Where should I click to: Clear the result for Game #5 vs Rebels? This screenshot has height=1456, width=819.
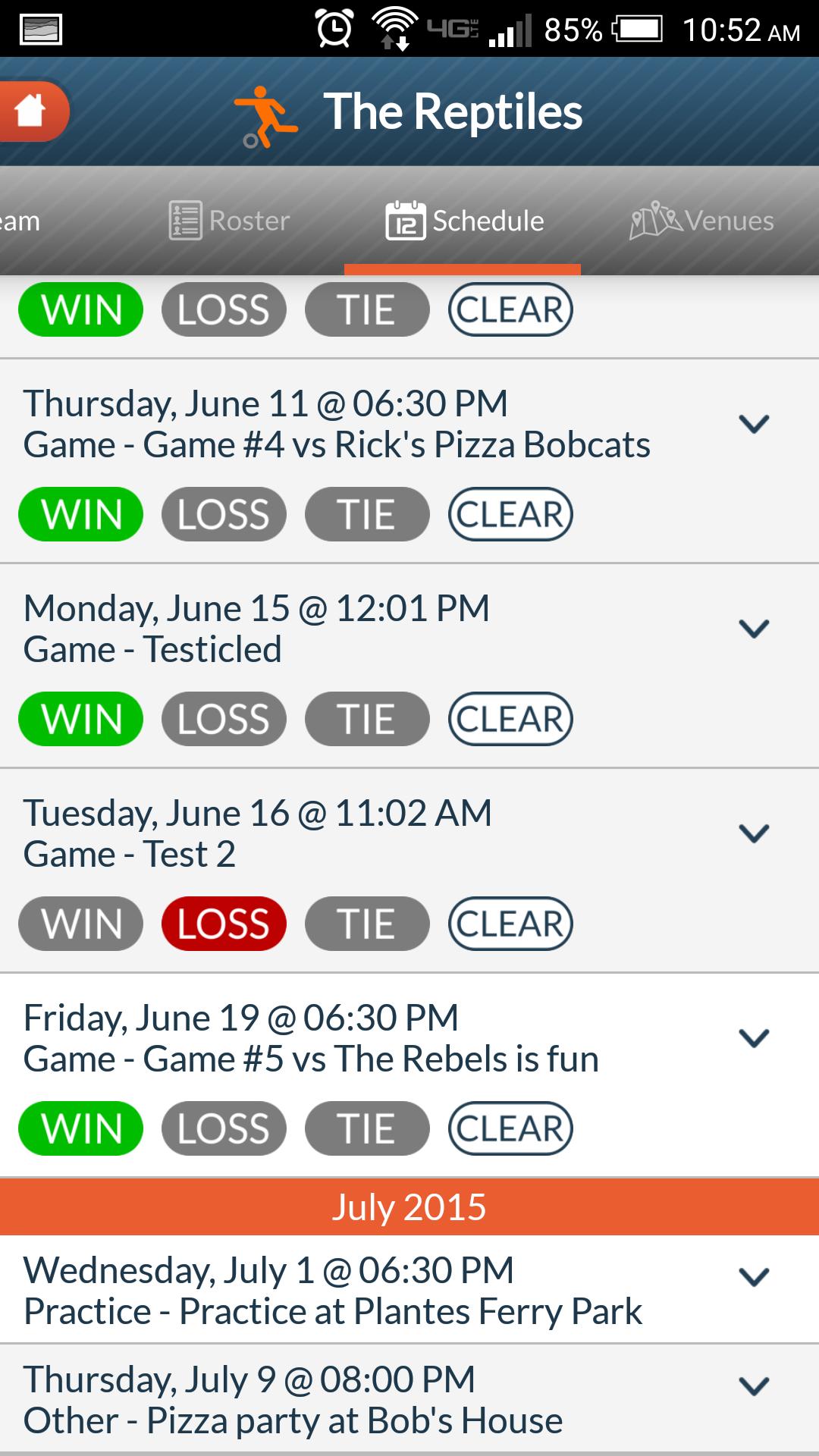coord(510,1128)
